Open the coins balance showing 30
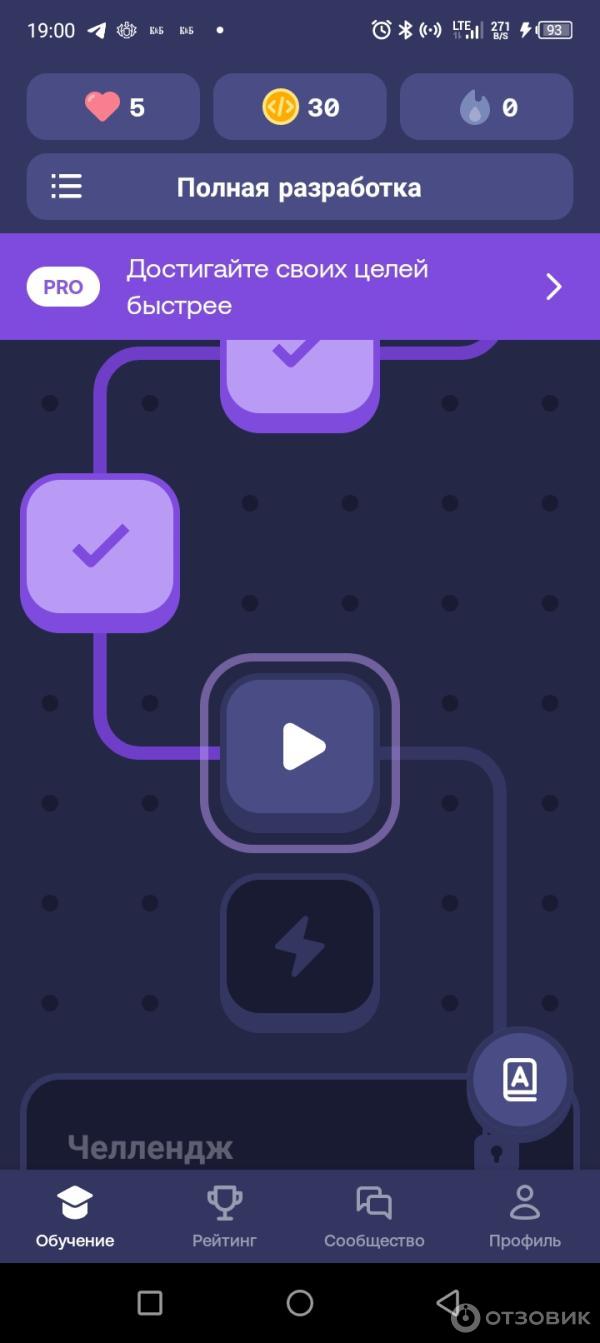This screenshot has width=600, height=1343. pyautogui.click(x=300, y=107)
